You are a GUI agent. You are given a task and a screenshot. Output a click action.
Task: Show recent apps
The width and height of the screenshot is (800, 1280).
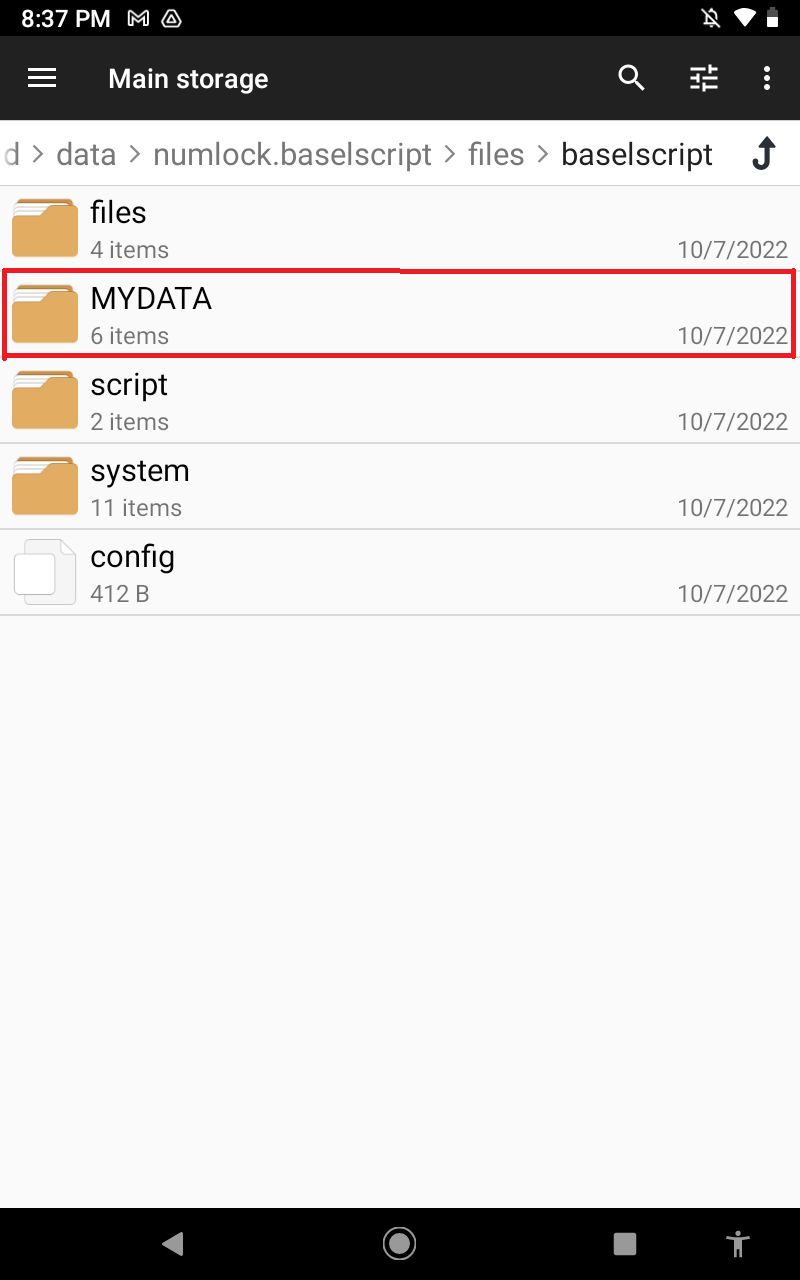625,1243
